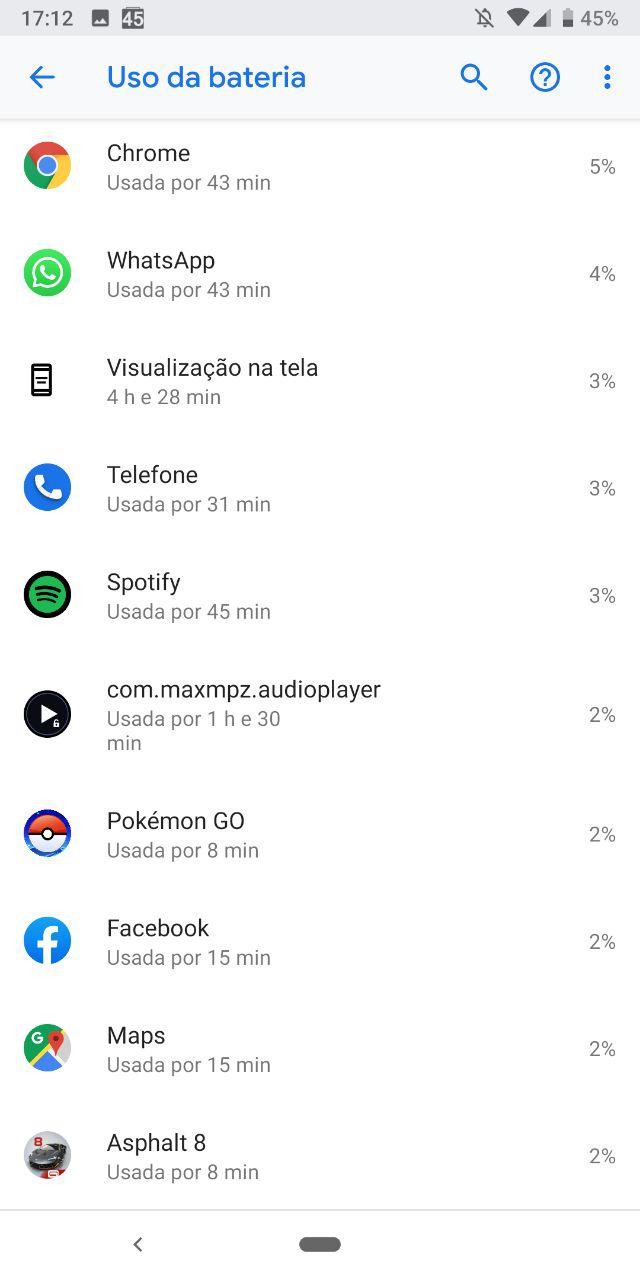The image size is (640, 1280).
Task: Open Spotify battery details
Action: [x=320, y=596]
